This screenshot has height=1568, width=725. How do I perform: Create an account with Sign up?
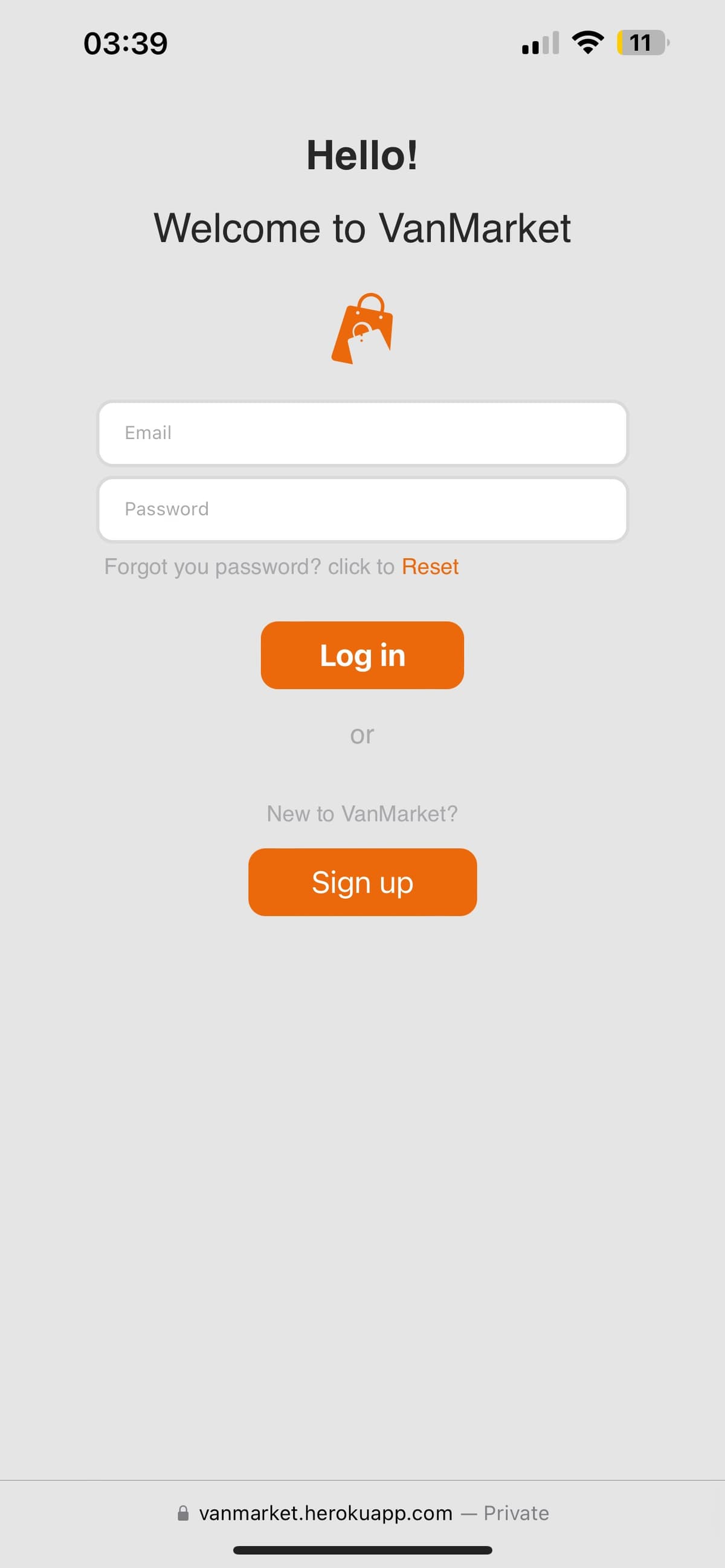[x=362, y=882]
